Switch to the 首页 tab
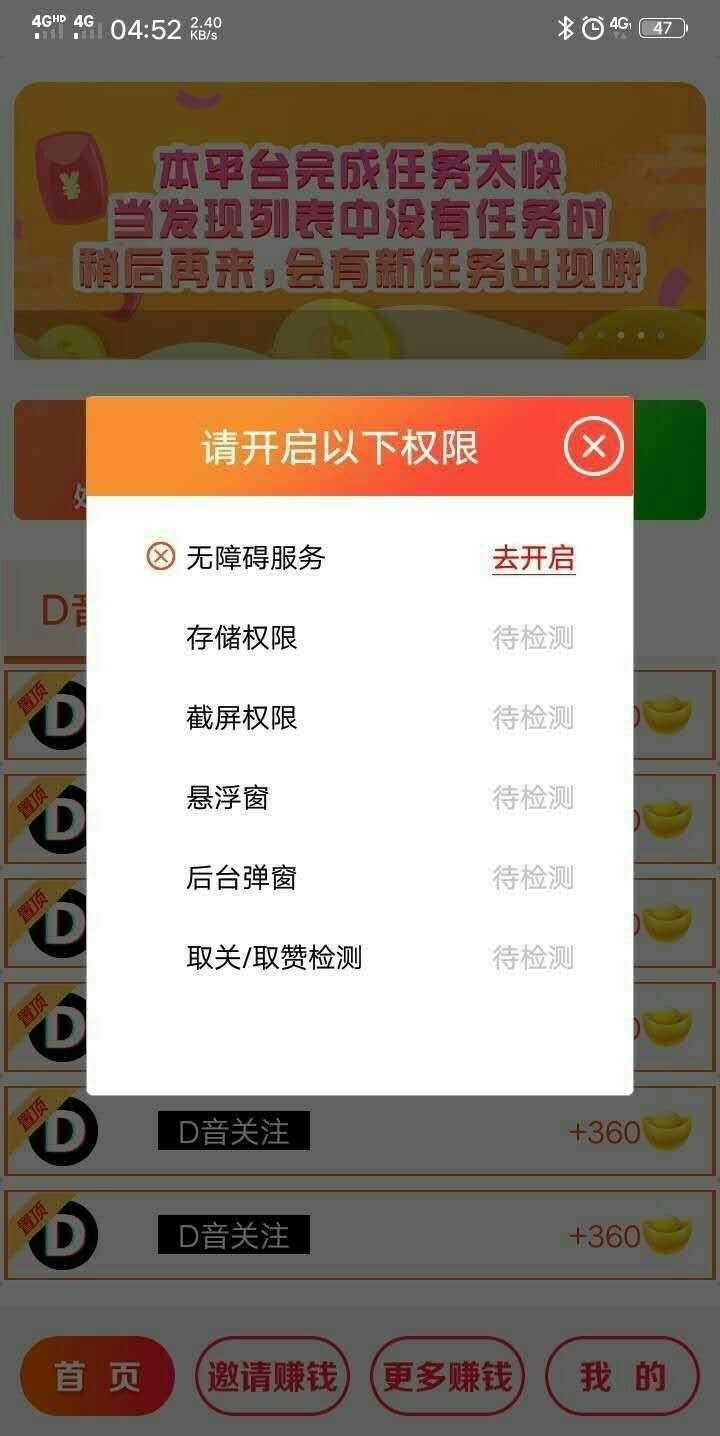The image size is (720, 1436). click(97, 1377)
